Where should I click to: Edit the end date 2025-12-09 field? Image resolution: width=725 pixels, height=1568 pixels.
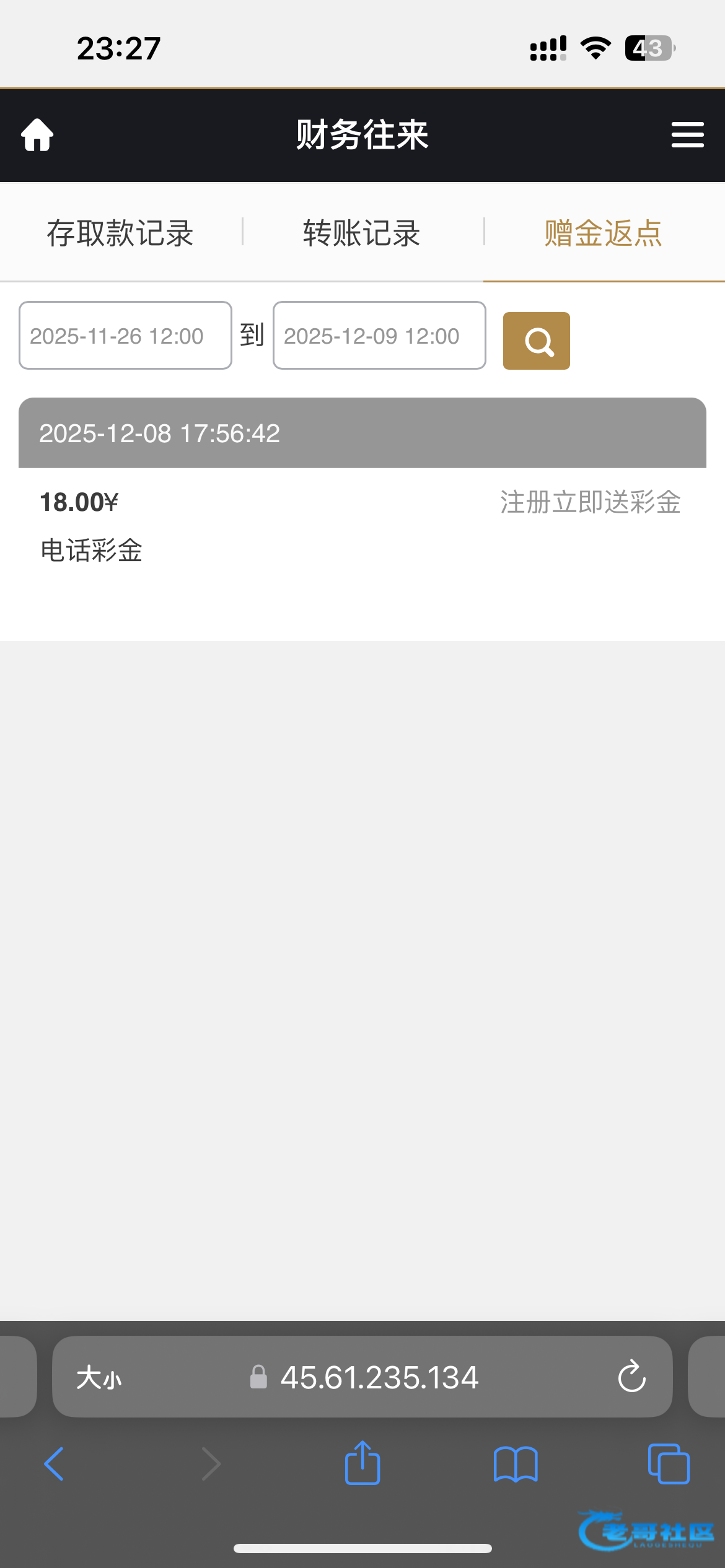pyautogui.click(x=379, y=336)
